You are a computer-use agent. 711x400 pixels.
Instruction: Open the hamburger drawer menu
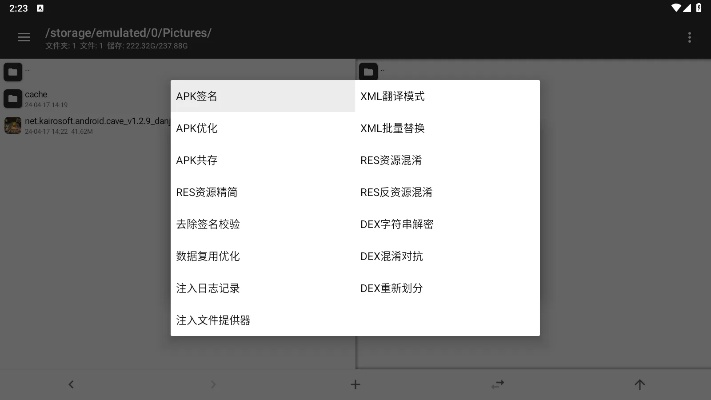pyautogui.click(x=24, y=37)
